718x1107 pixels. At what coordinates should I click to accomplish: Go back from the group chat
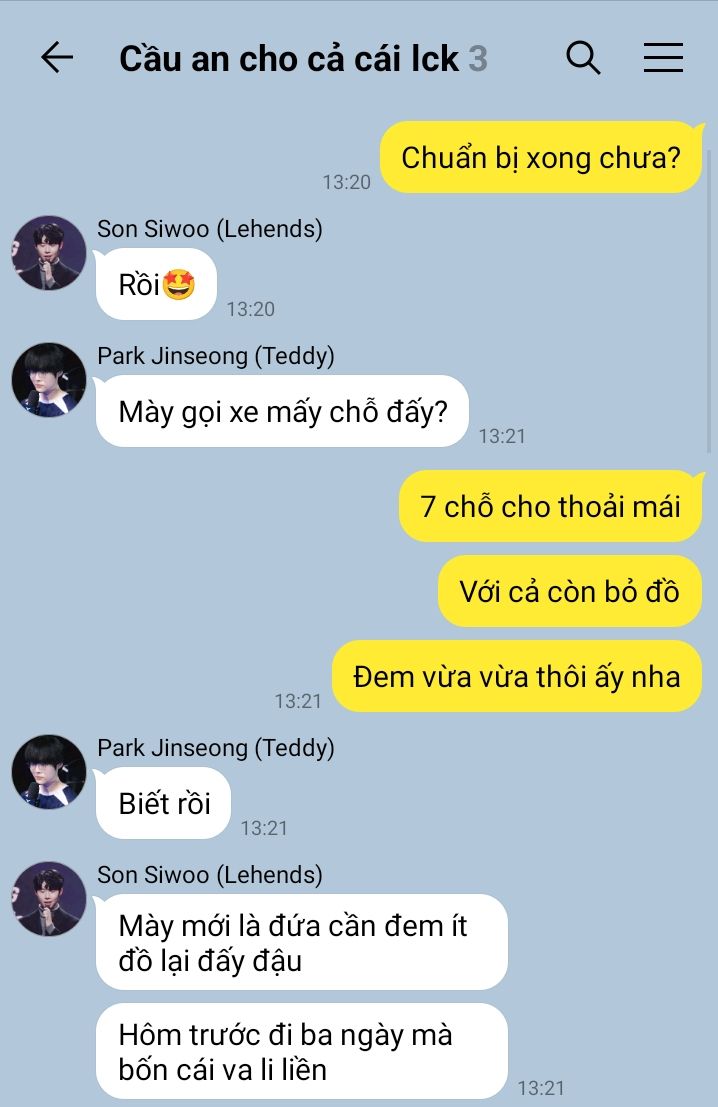click(57, 58)
